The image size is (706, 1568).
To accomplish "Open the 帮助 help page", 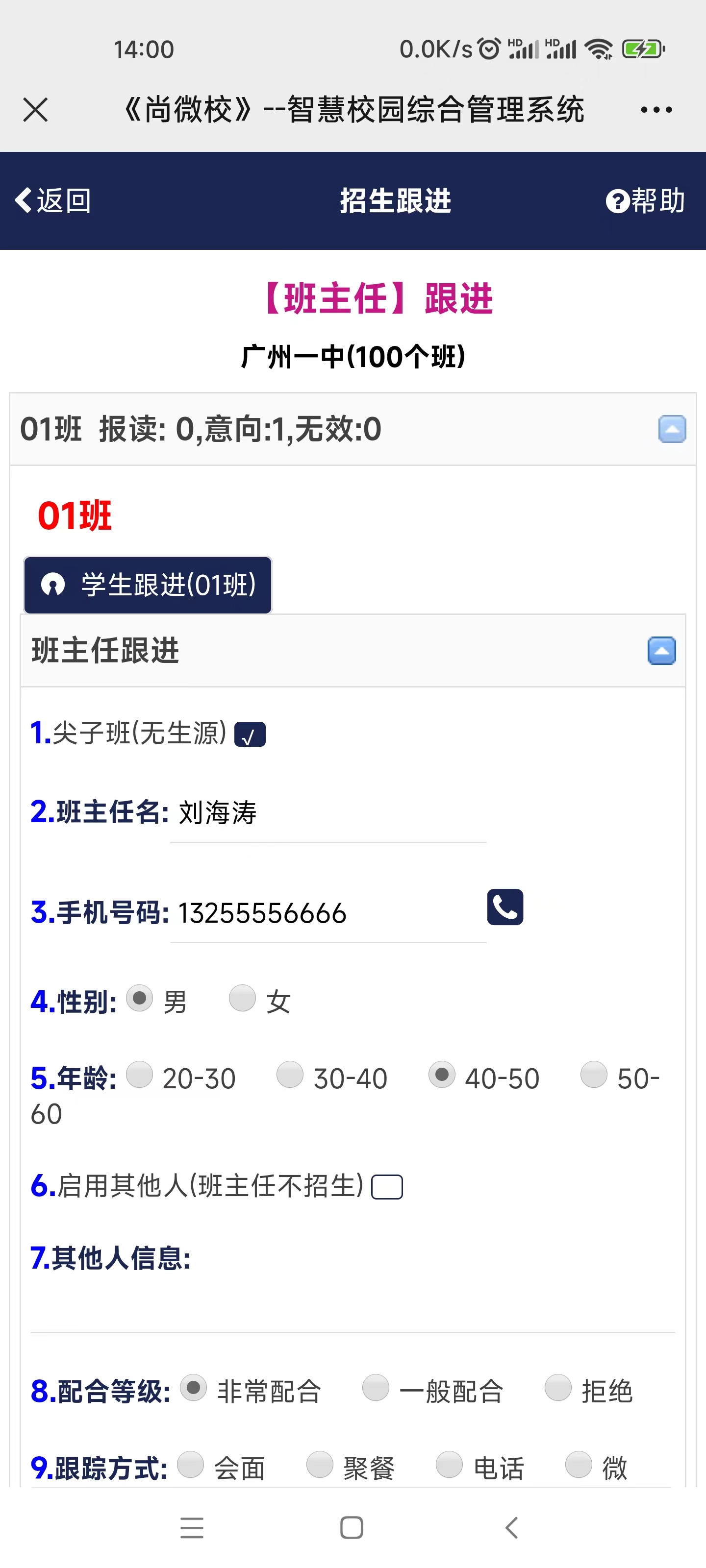I will [645, 201].
